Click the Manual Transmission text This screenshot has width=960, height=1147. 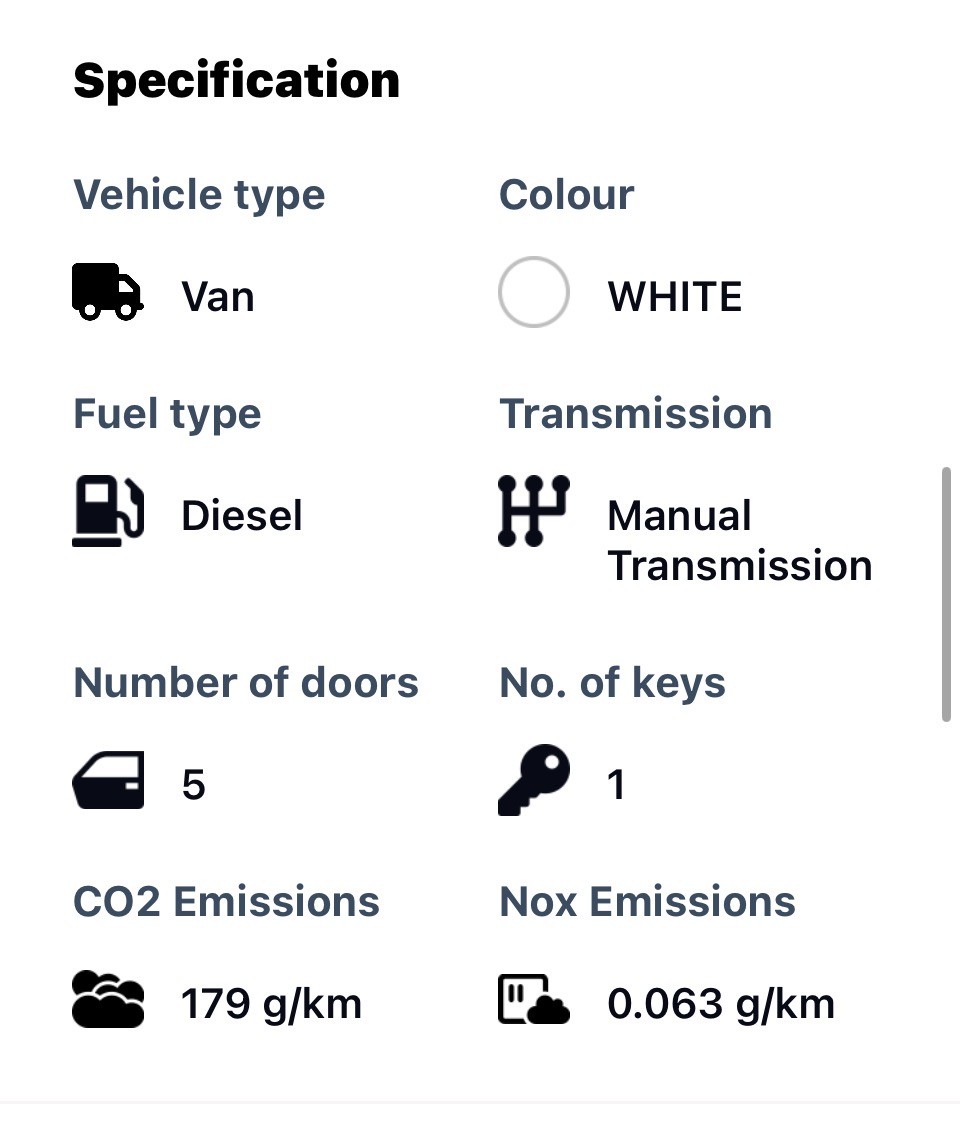click(740, 540)
